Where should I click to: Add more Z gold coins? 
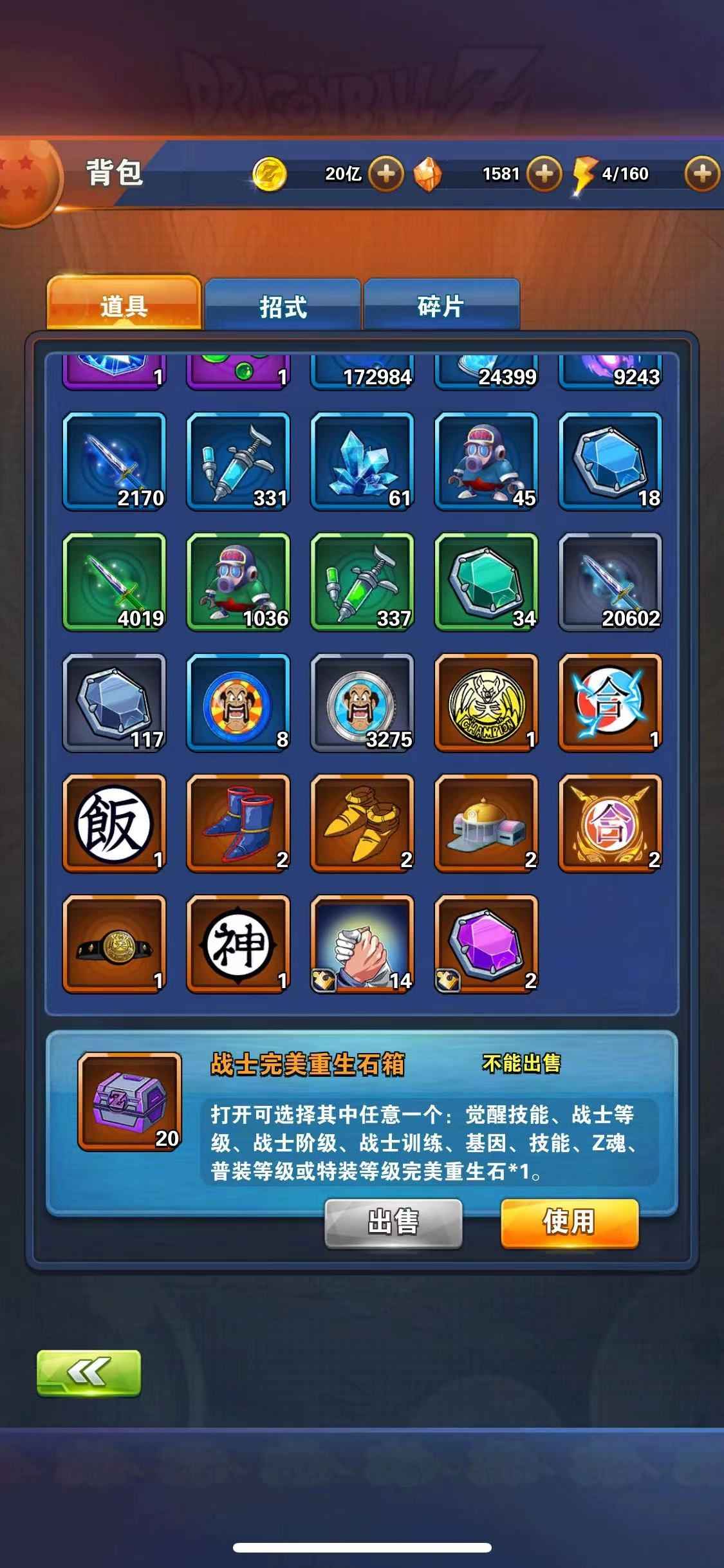(x=386, y=174)
